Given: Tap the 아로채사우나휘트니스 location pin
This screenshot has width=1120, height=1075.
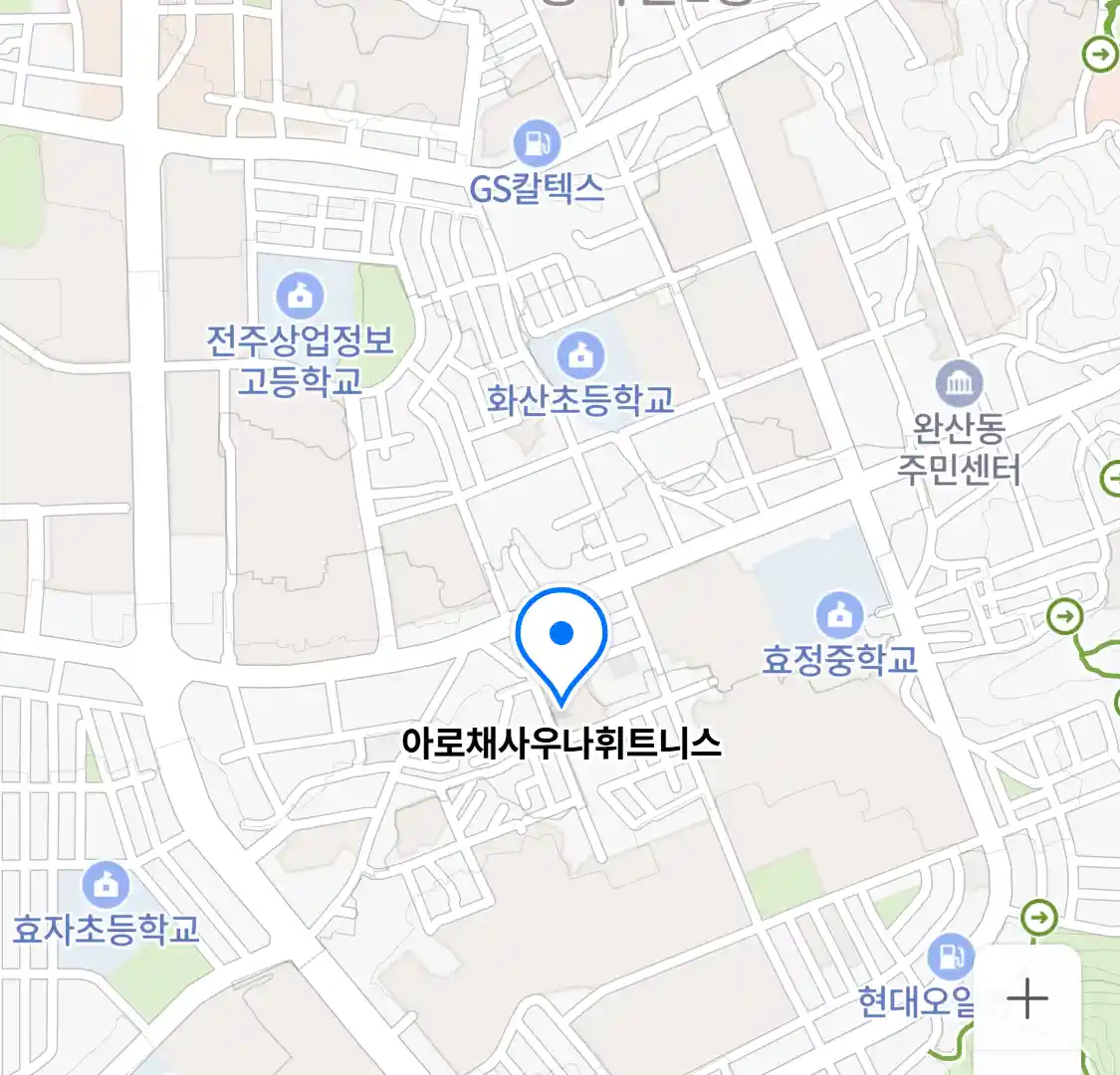Looking at the screenshot, I should point(561,637).
